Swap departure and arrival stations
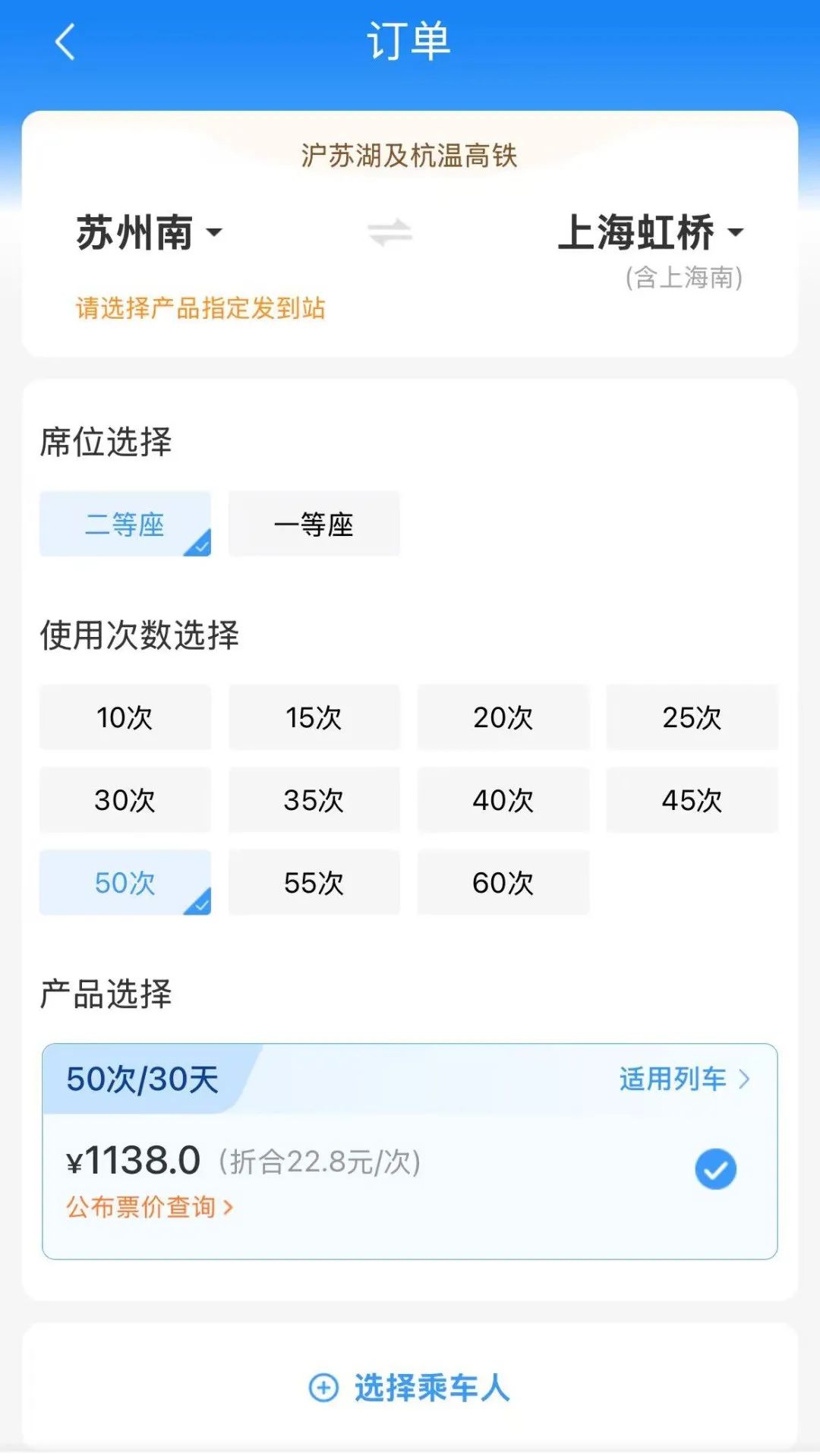 389,232
